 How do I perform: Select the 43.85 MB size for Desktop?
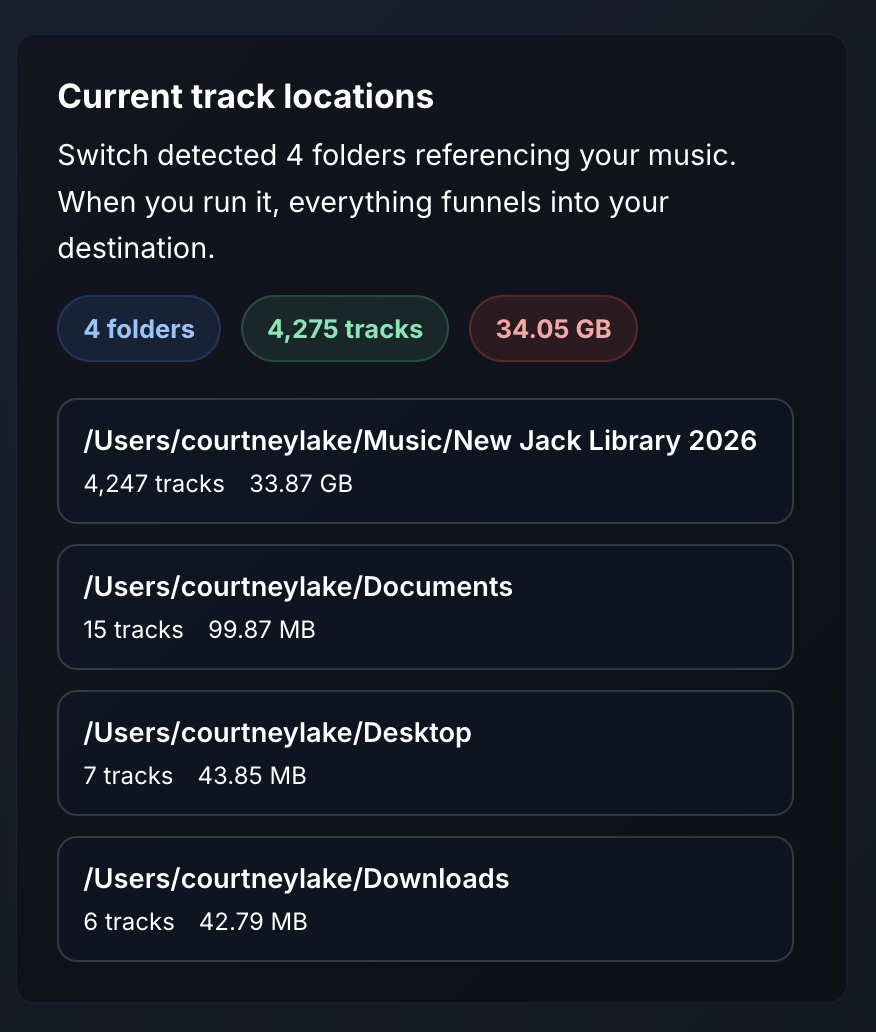pos(251,776)
